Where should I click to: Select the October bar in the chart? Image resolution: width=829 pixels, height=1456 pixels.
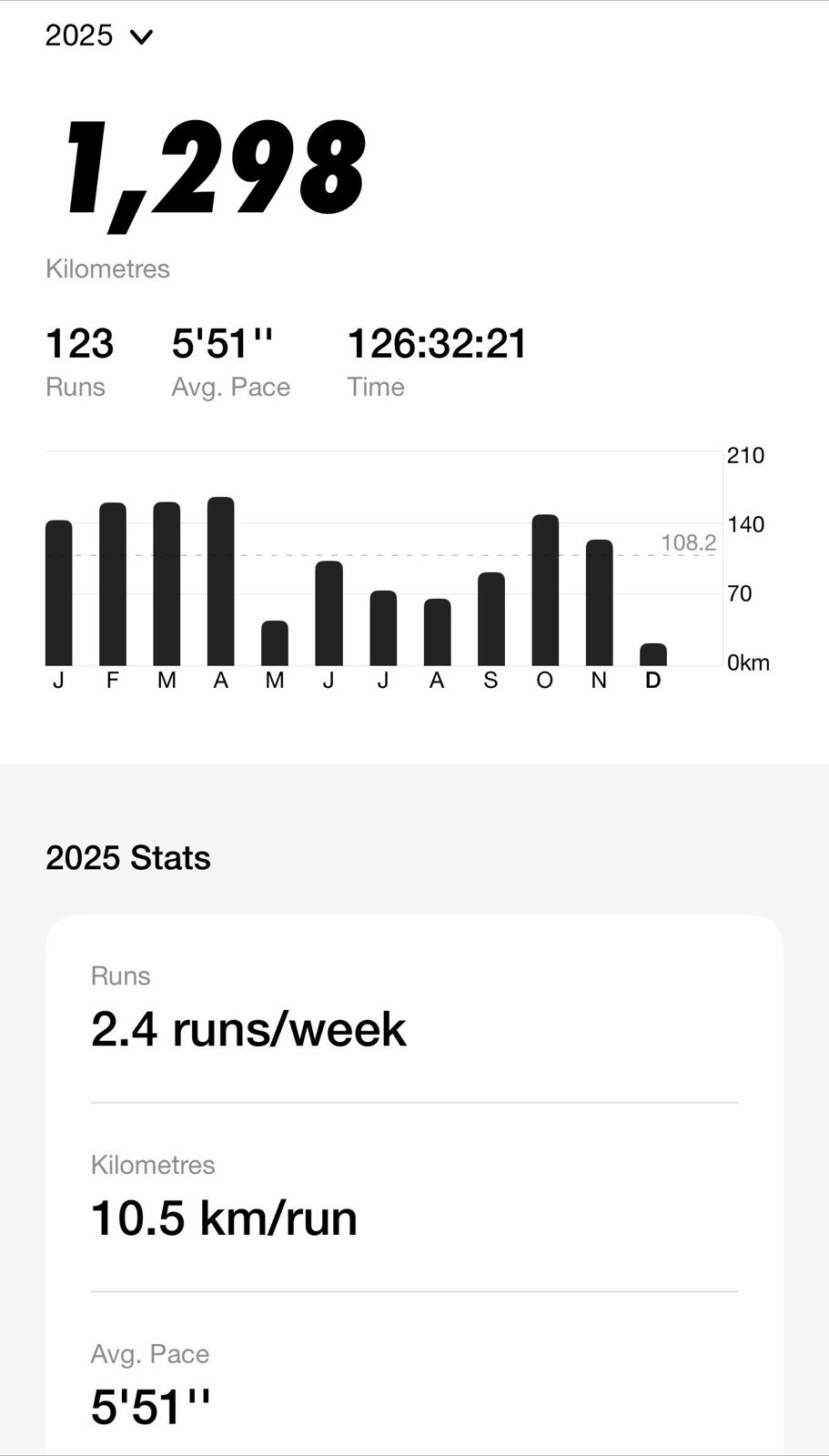[545, 590]
